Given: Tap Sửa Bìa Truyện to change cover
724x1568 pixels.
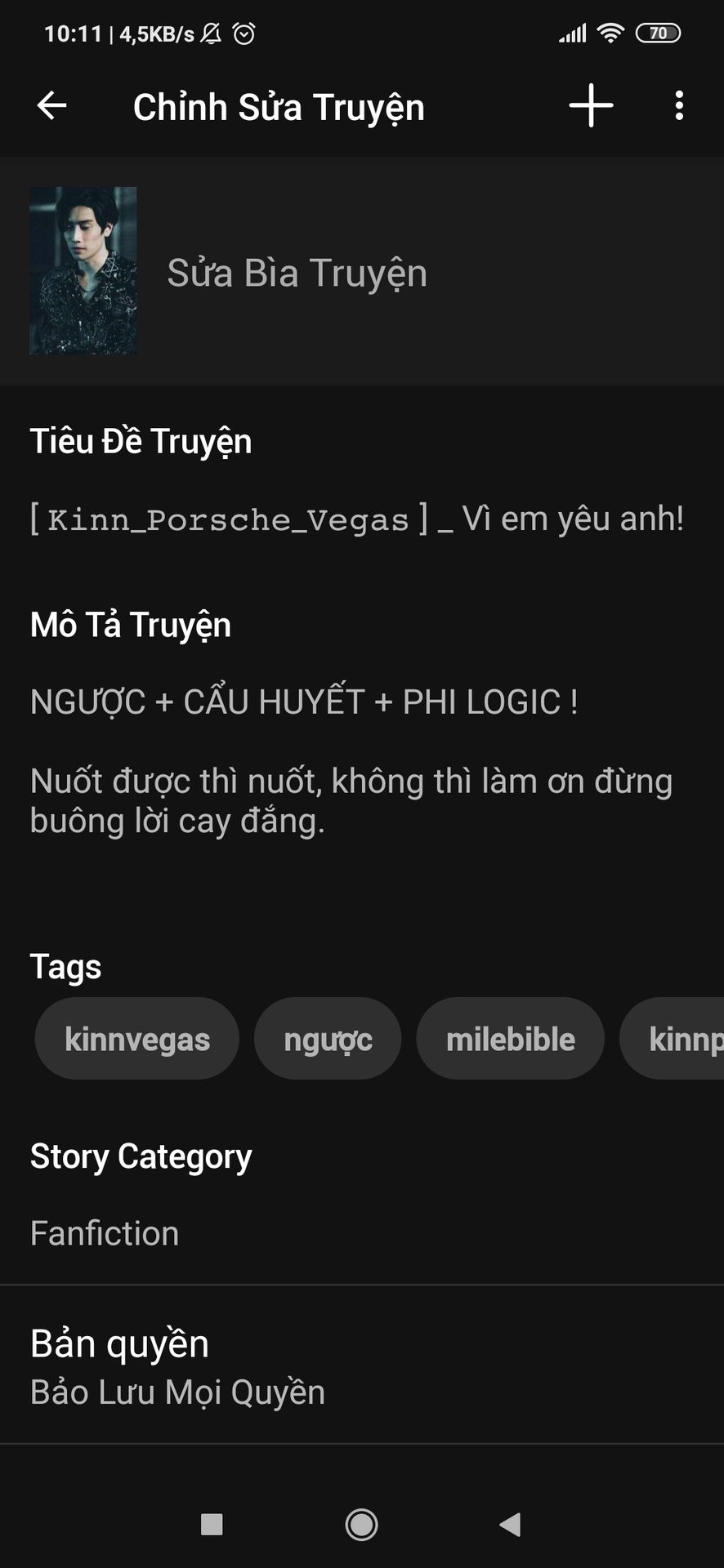Looking at the screenshot, I should point(297,273).
